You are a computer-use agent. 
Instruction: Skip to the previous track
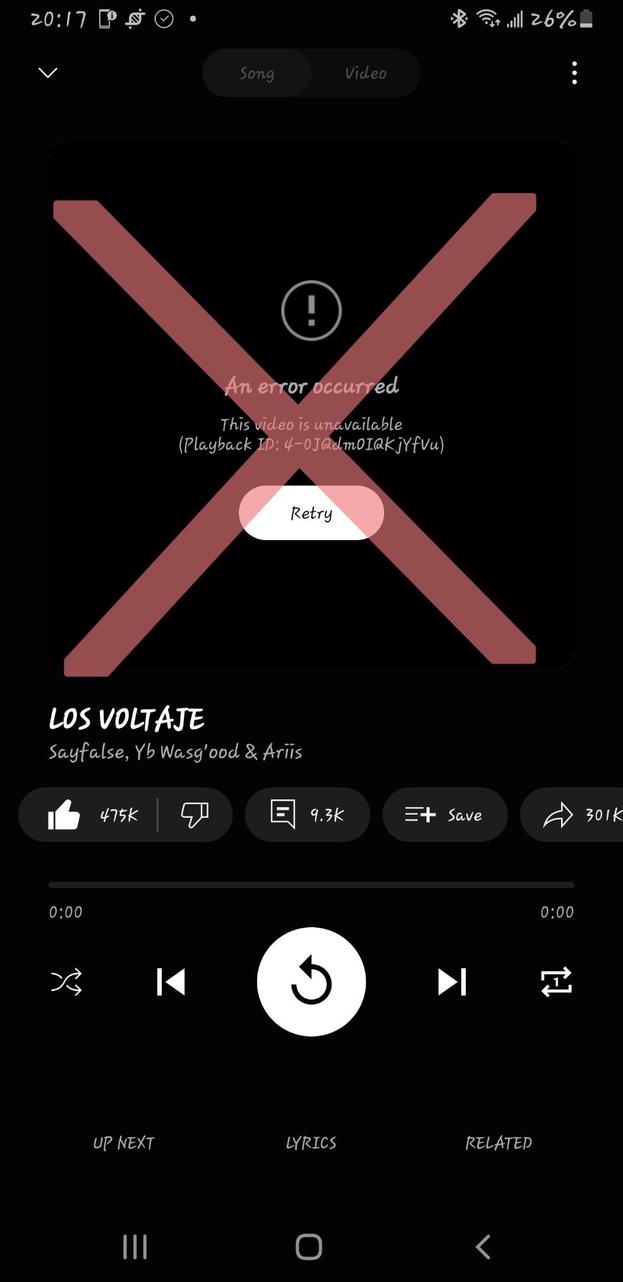pyautogui.click(x=171, y=982)
